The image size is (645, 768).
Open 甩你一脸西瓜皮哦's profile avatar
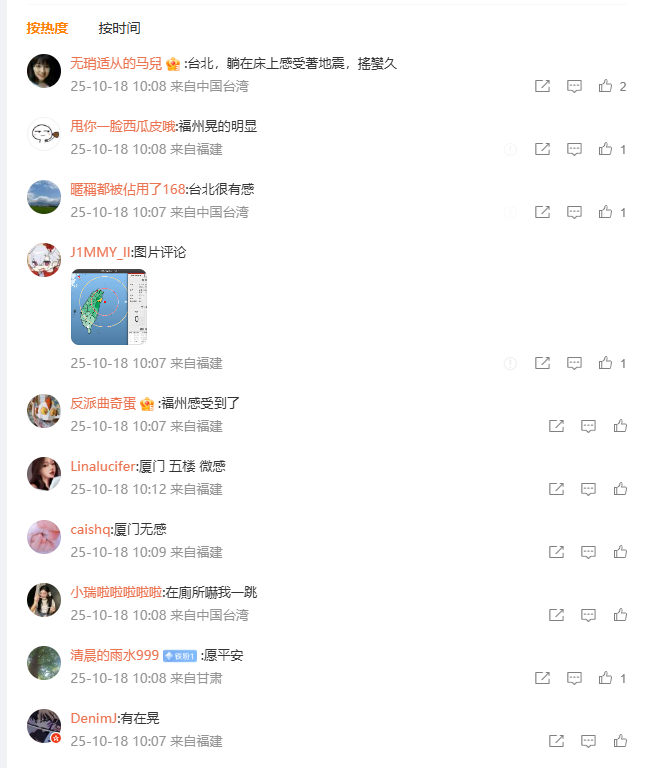(44, 134)
